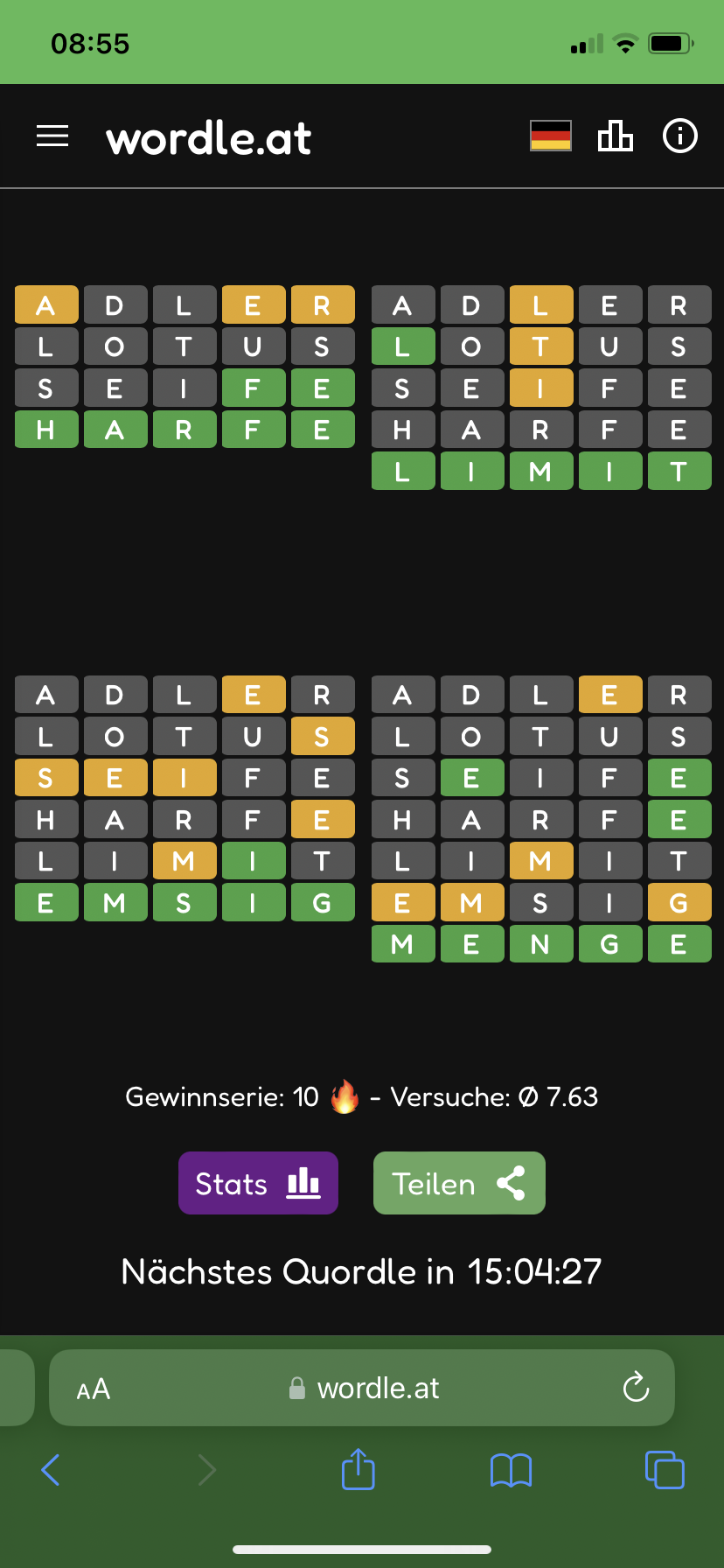
Task: Open the hamburger menu
Action: (x=52, y=136)
